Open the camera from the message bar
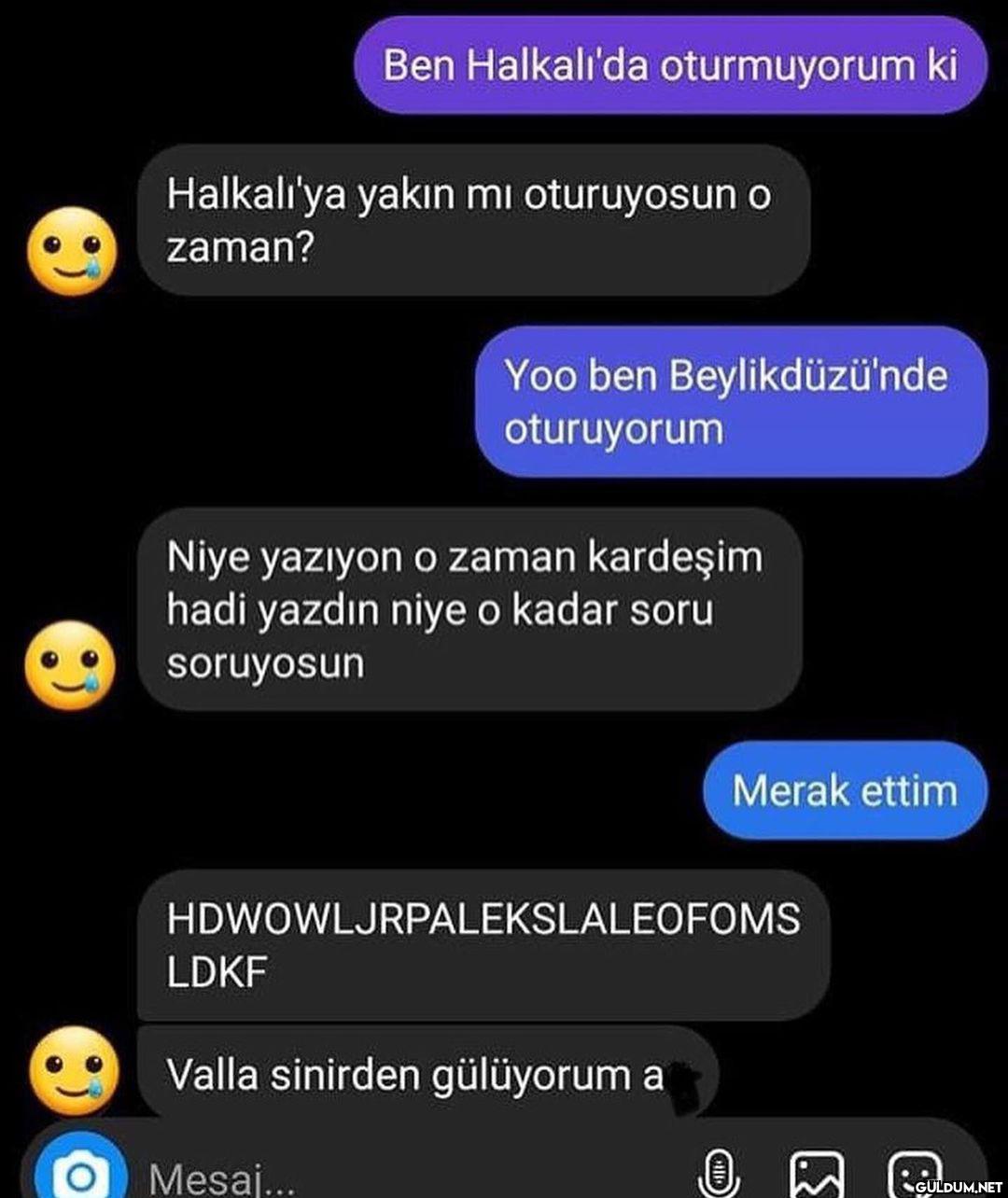This screenshot has width=1008, height=1198. (80, 1175)
